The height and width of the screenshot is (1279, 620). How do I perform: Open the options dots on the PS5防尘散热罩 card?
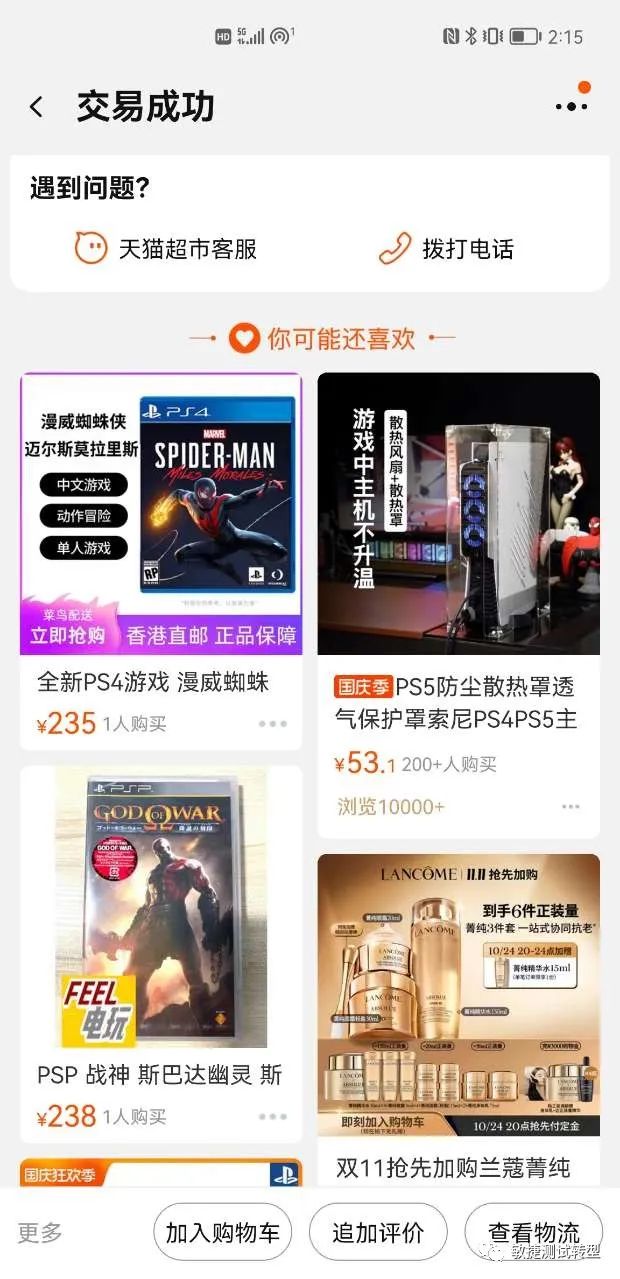571,806
